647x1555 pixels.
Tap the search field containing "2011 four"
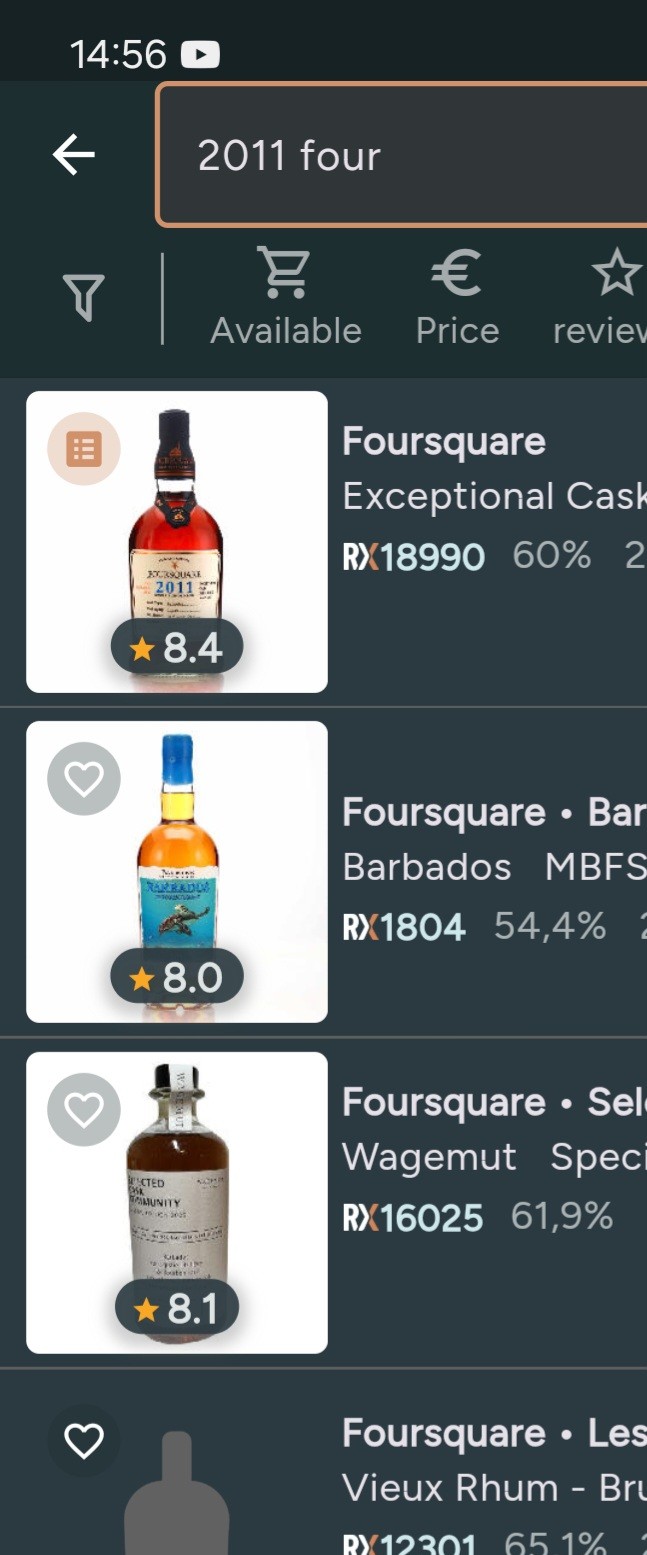click(x=400, y=155)
